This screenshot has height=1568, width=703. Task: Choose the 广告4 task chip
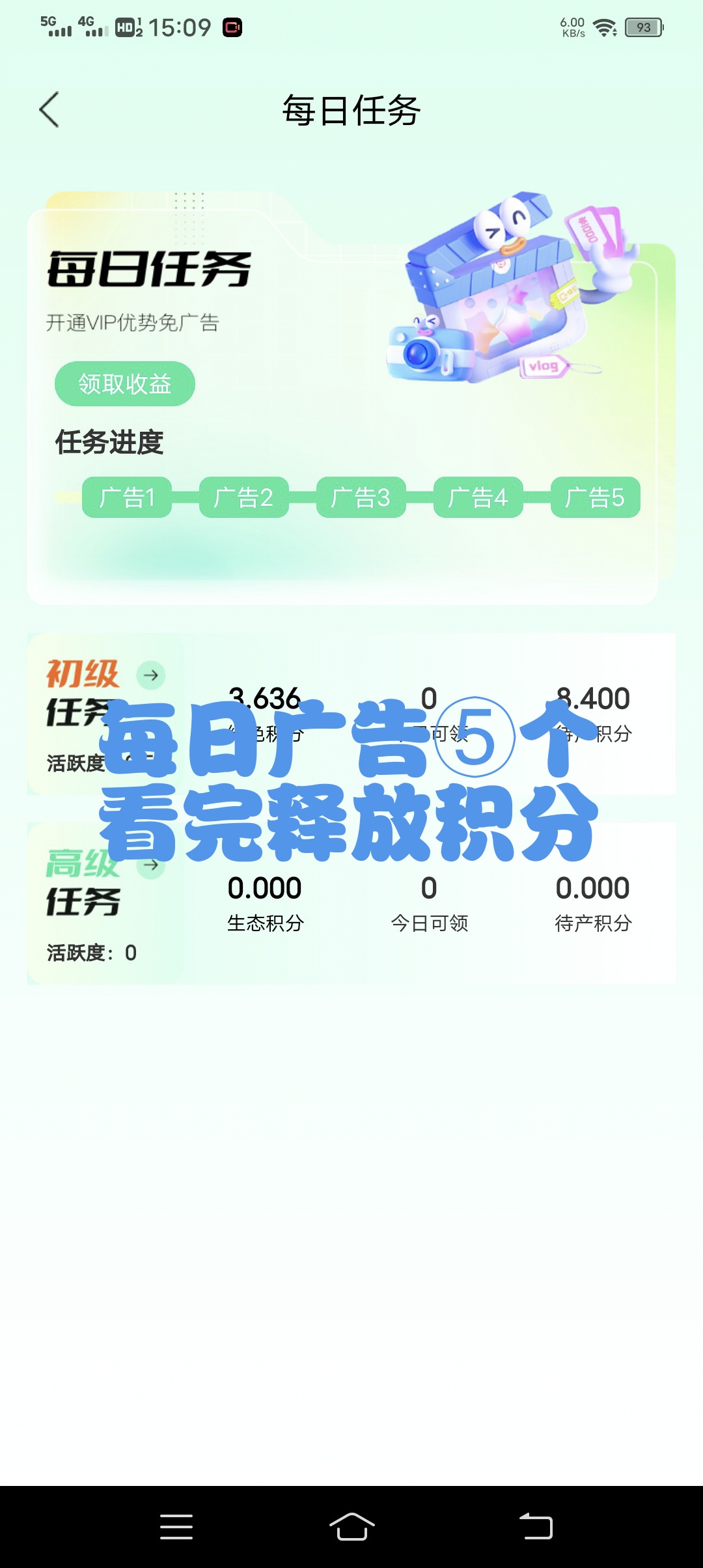point(478,497)
